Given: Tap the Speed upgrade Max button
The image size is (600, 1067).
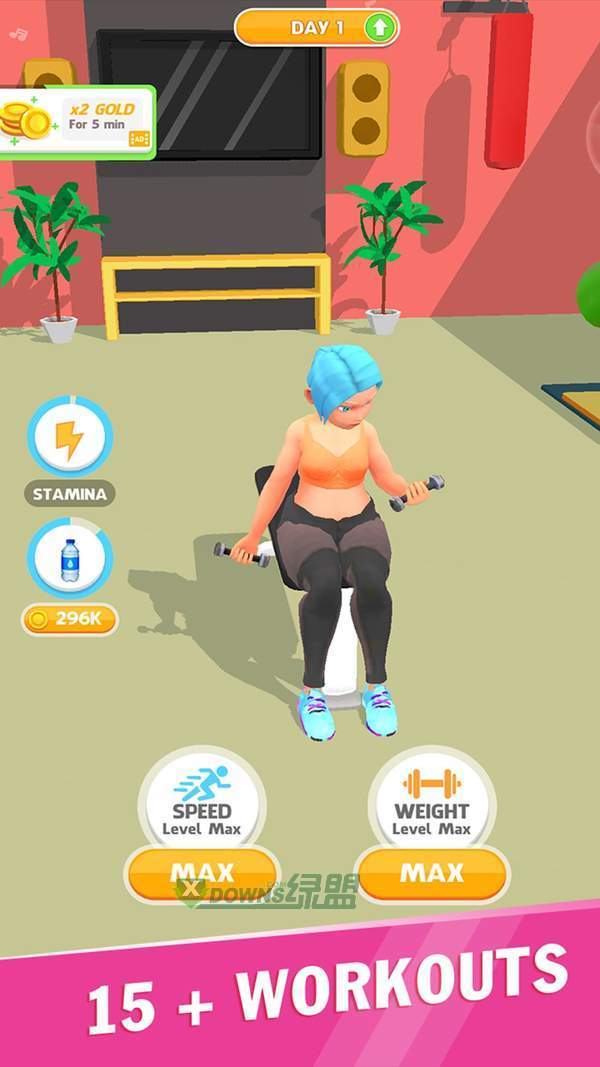Looking at the screenshot, I should pyautogui.click(x=202, y=874).
